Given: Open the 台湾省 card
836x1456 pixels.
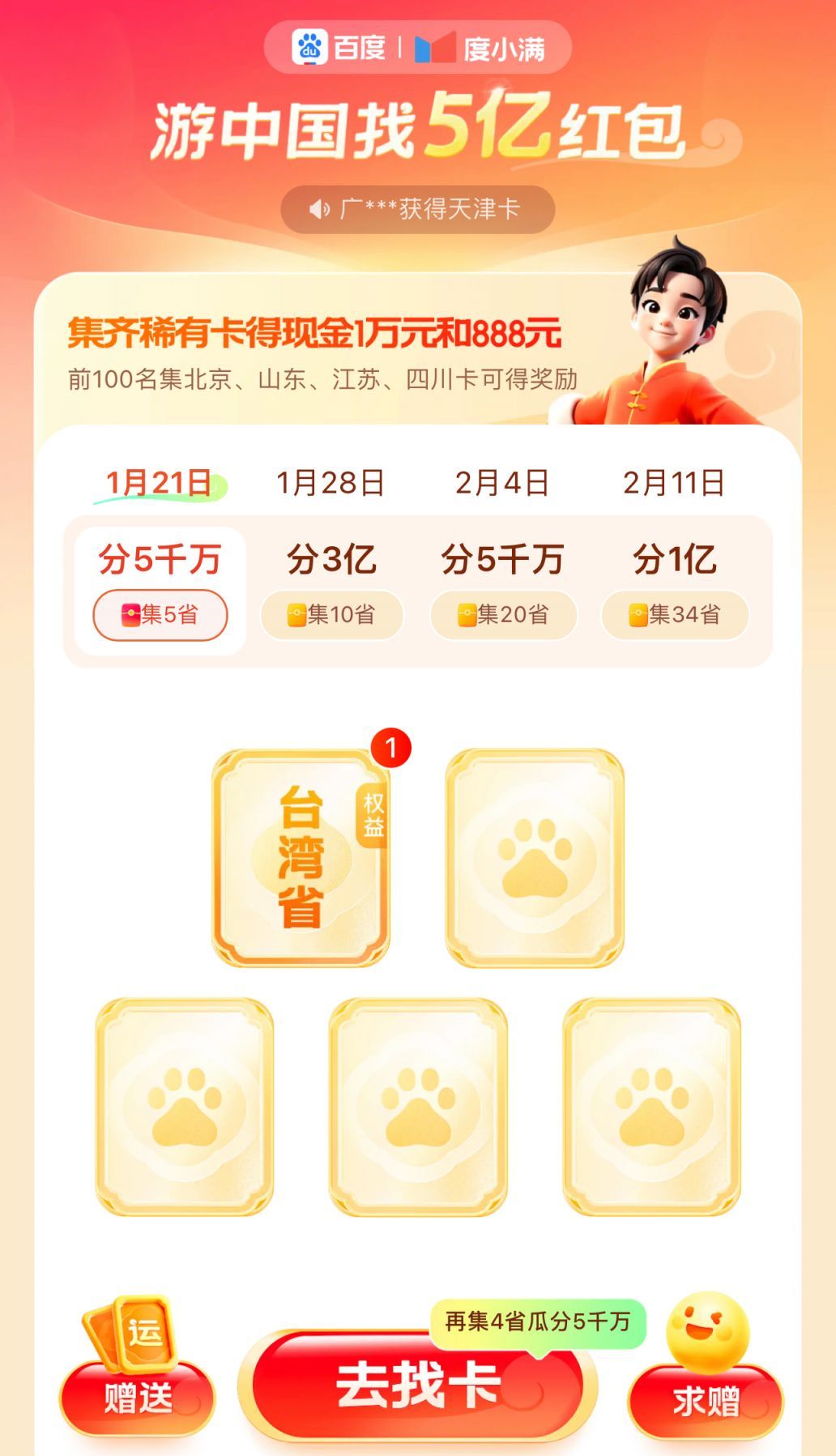Looking at the screenshot, I should click(x=301, y=857).
